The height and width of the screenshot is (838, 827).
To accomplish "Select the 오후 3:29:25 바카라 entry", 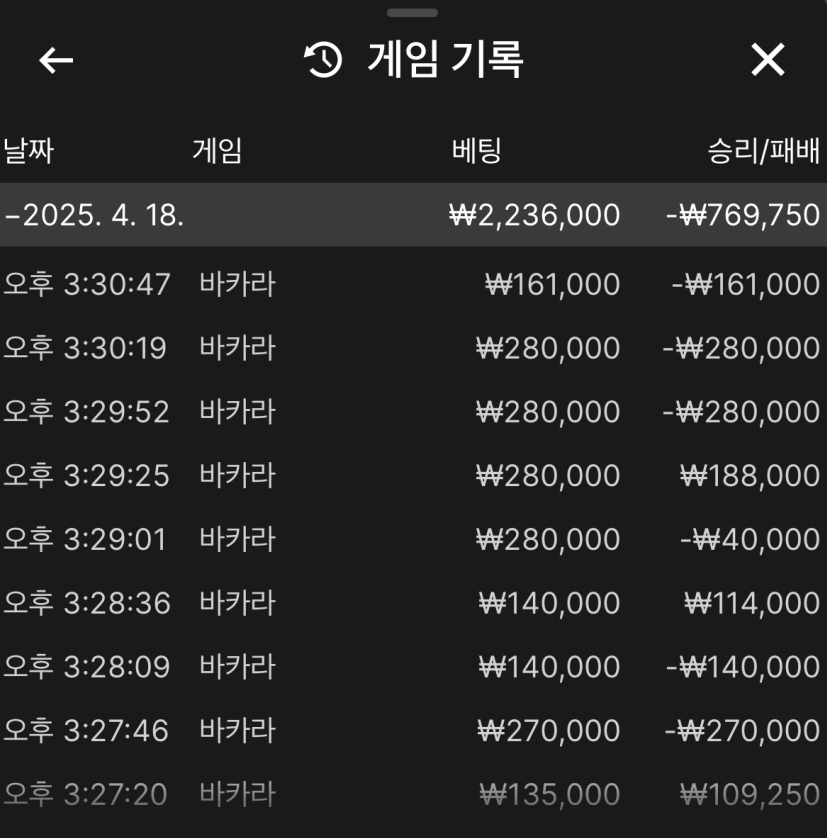I will [413, 476].
